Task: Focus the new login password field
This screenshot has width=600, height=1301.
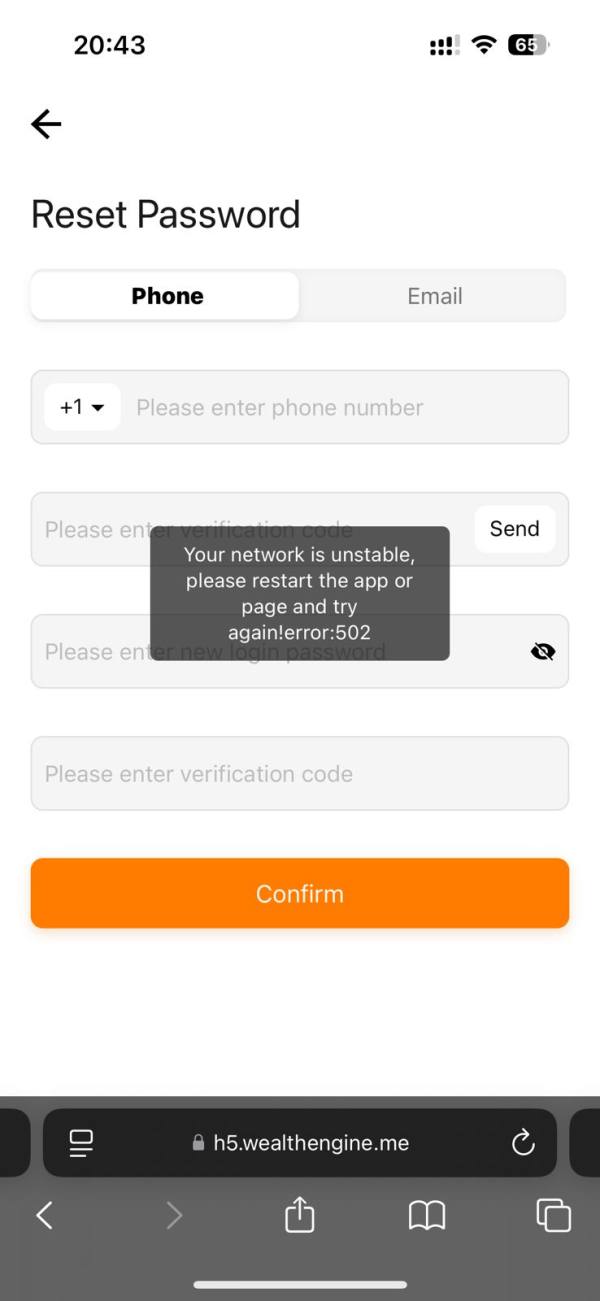Action: point(280,652)
